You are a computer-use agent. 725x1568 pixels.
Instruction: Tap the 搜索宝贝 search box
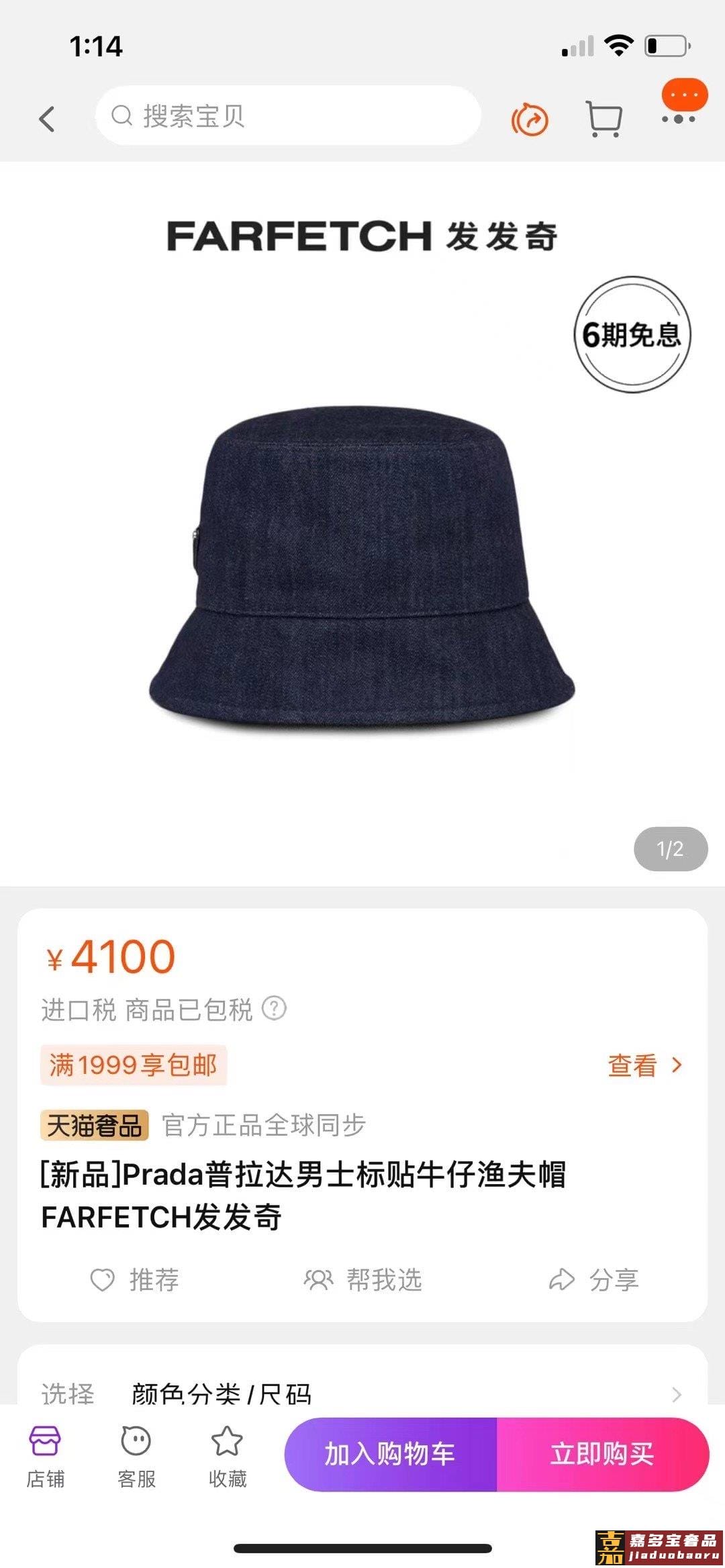(289, 116)
